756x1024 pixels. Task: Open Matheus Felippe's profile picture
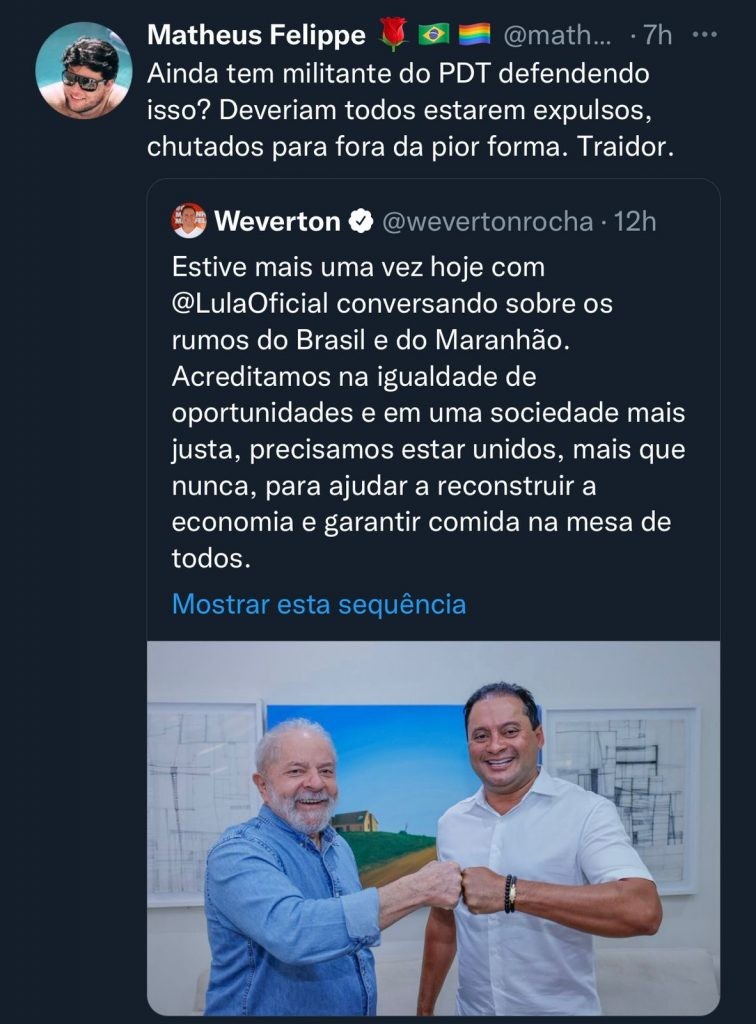coord(84,70)
